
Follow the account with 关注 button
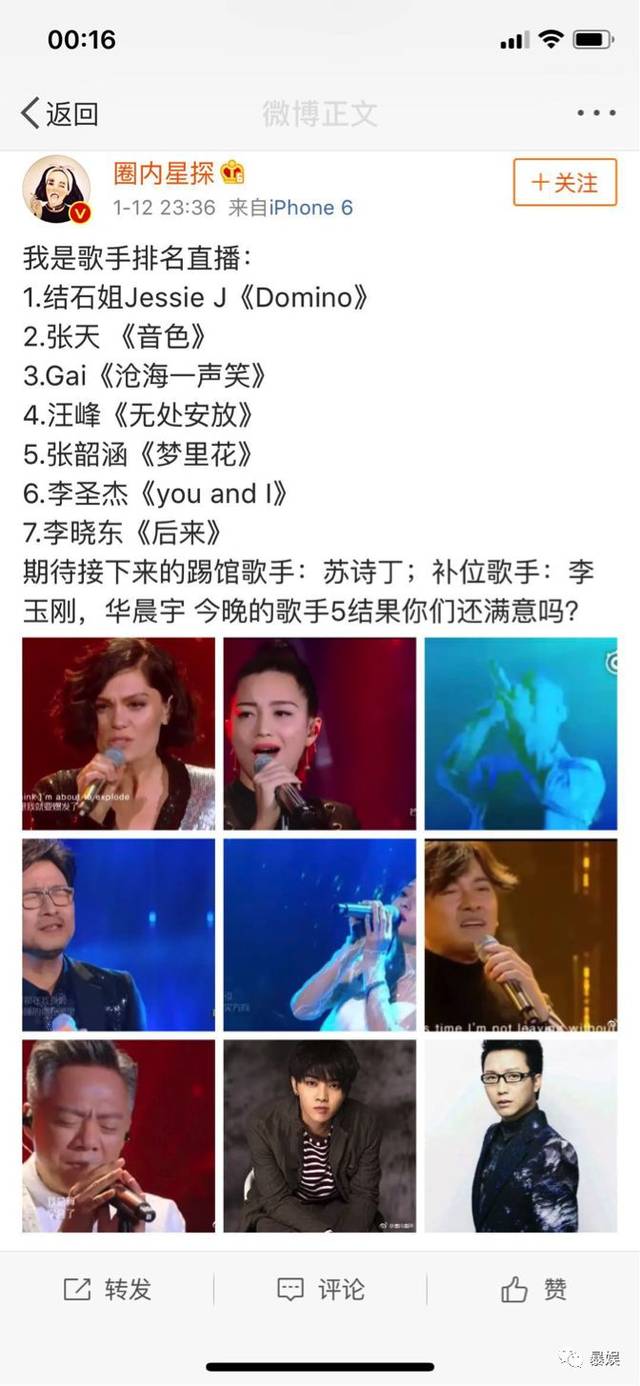(565, 182)
